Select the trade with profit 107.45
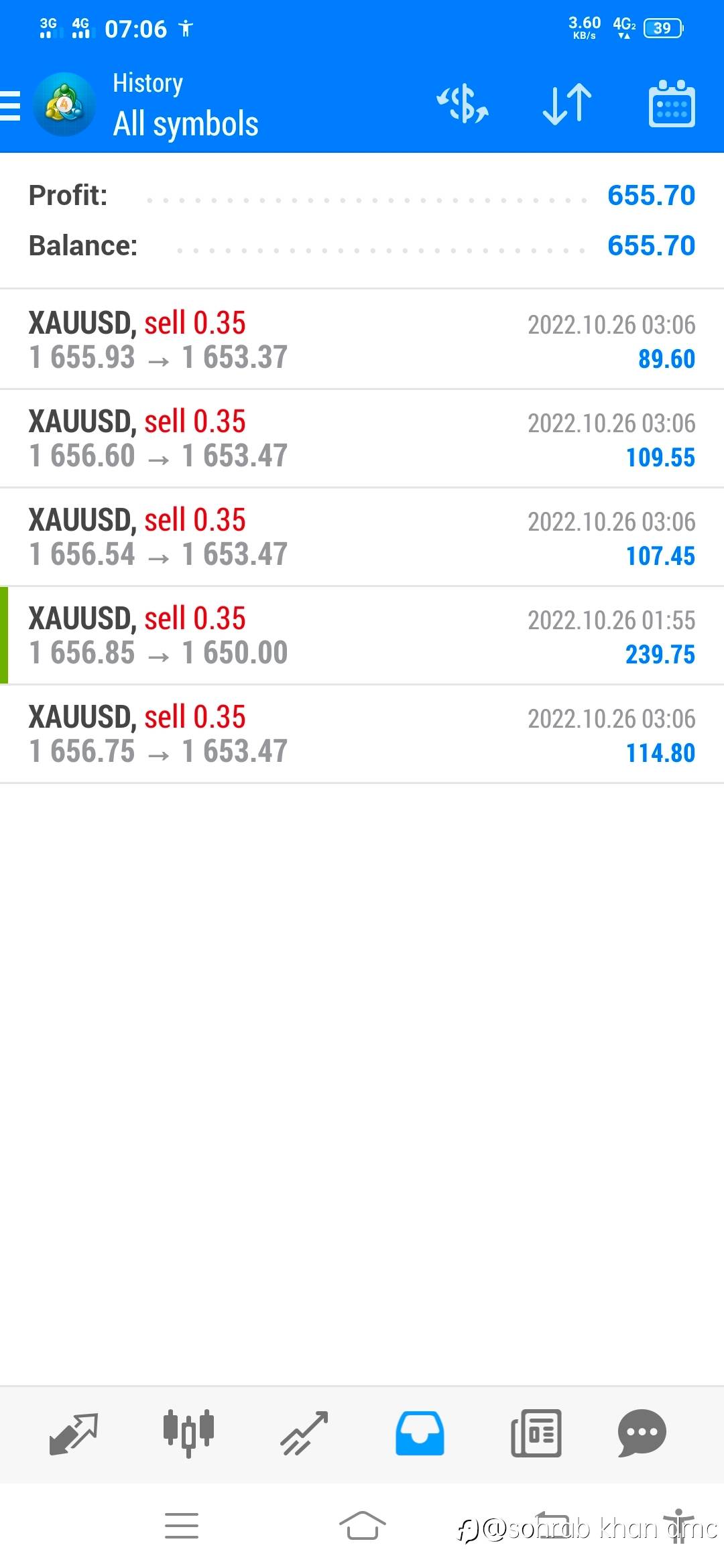Image resolution: width=724 pixels, height=1568 pixels. pyautogui.click(x=362, y=537)
